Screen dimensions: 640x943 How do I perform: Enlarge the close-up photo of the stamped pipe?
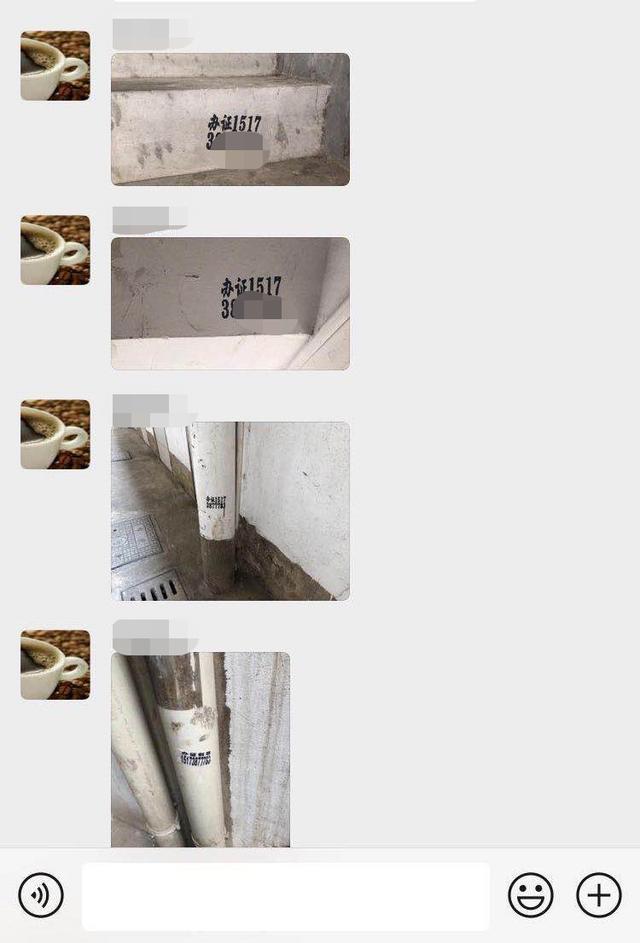click(200, 749)
